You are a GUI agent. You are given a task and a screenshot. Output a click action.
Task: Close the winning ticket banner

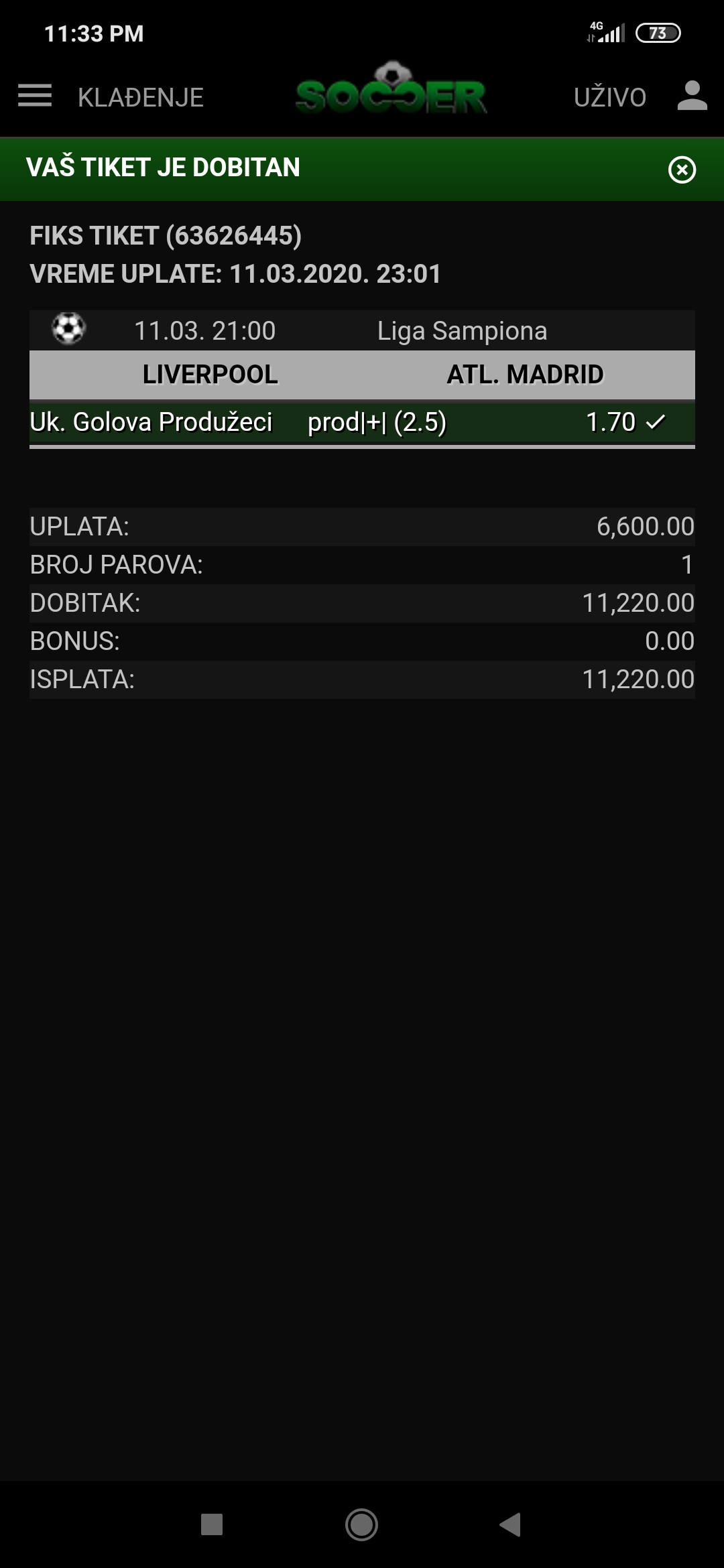coord(682,170)
